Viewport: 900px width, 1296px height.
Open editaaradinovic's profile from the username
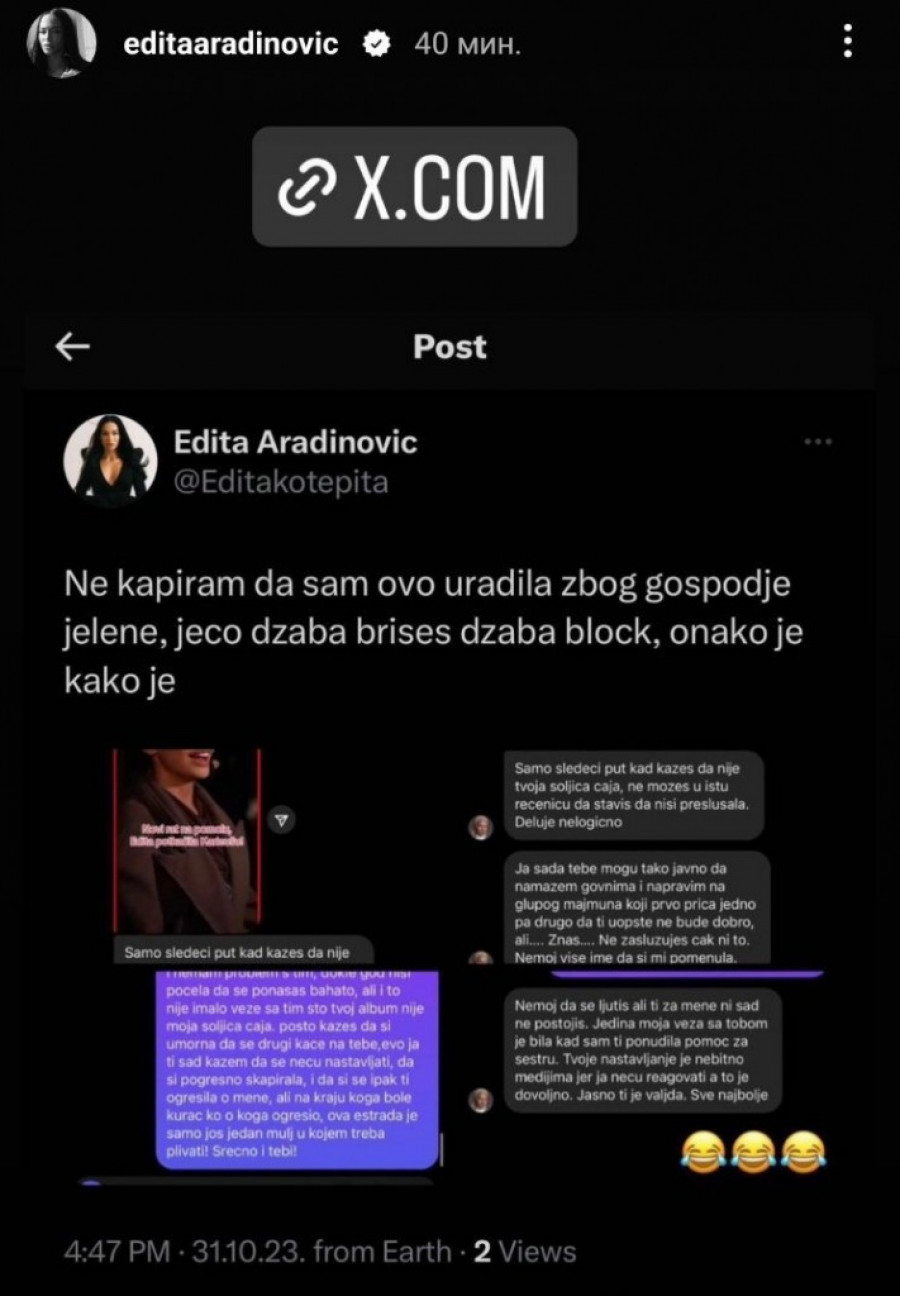pyautogui.click(x=229, y=44)
